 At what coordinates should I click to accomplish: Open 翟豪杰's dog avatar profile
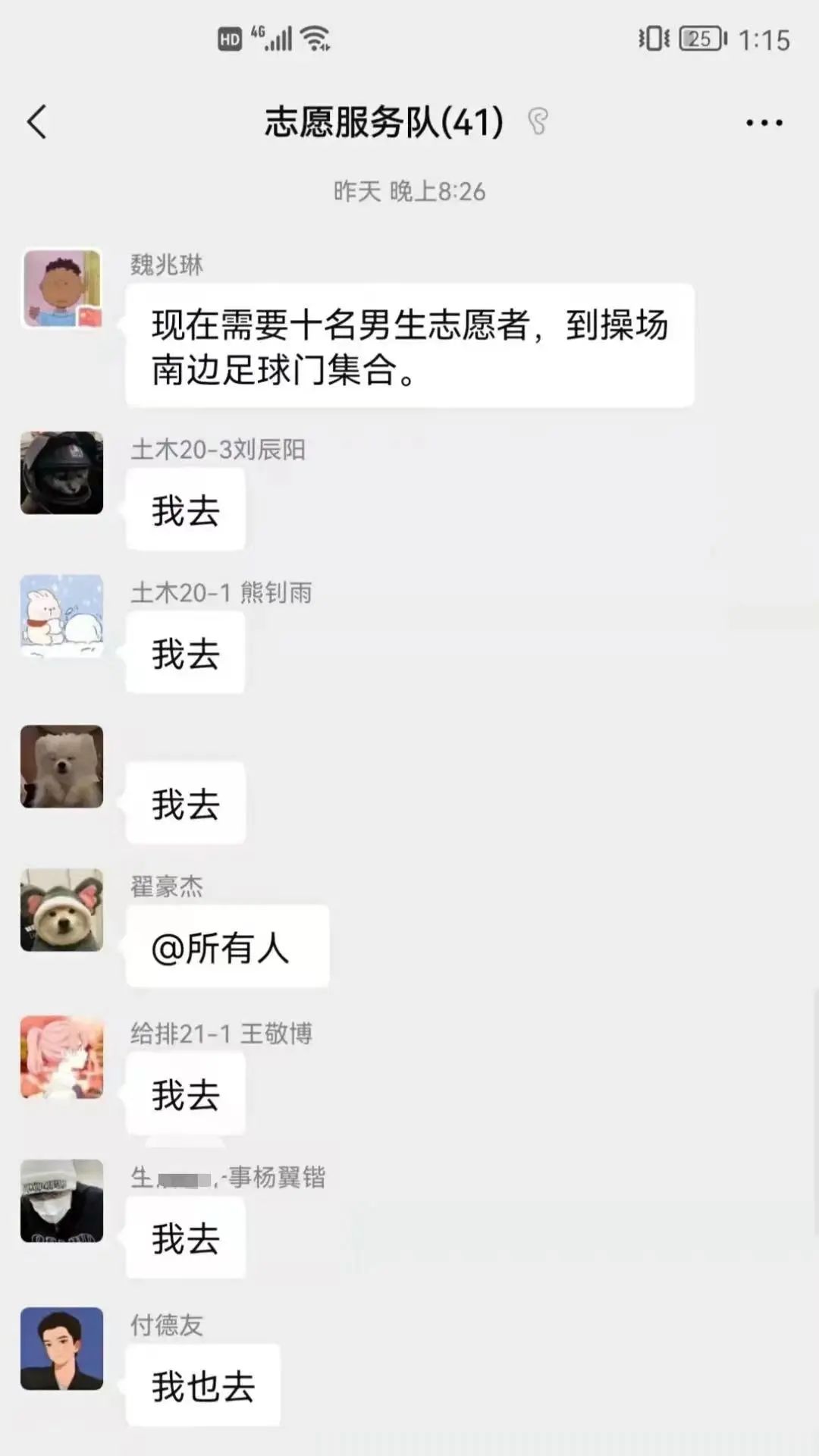pos(62,910)
